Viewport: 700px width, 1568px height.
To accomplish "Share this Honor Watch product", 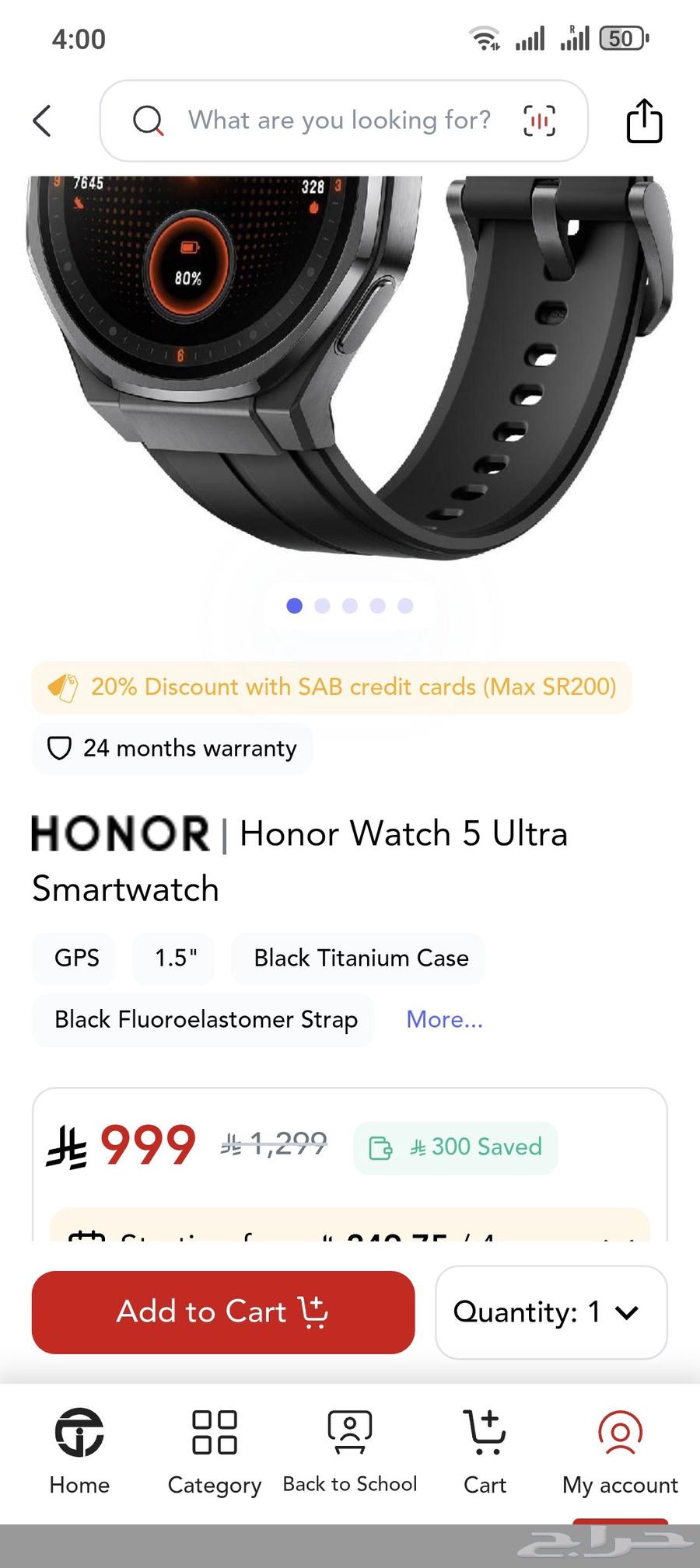I will (644, 120).
